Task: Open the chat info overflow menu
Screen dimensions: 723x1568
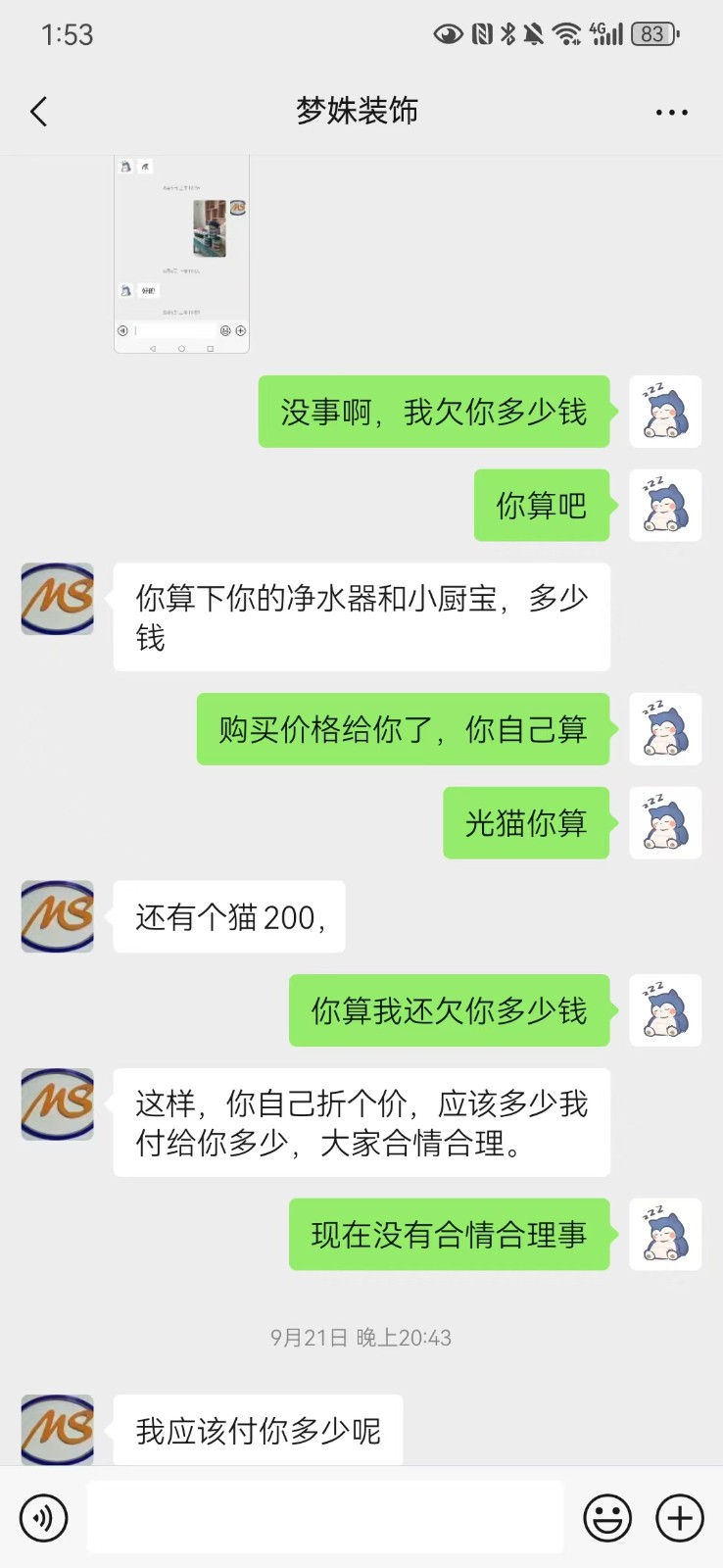Action: 671,113
